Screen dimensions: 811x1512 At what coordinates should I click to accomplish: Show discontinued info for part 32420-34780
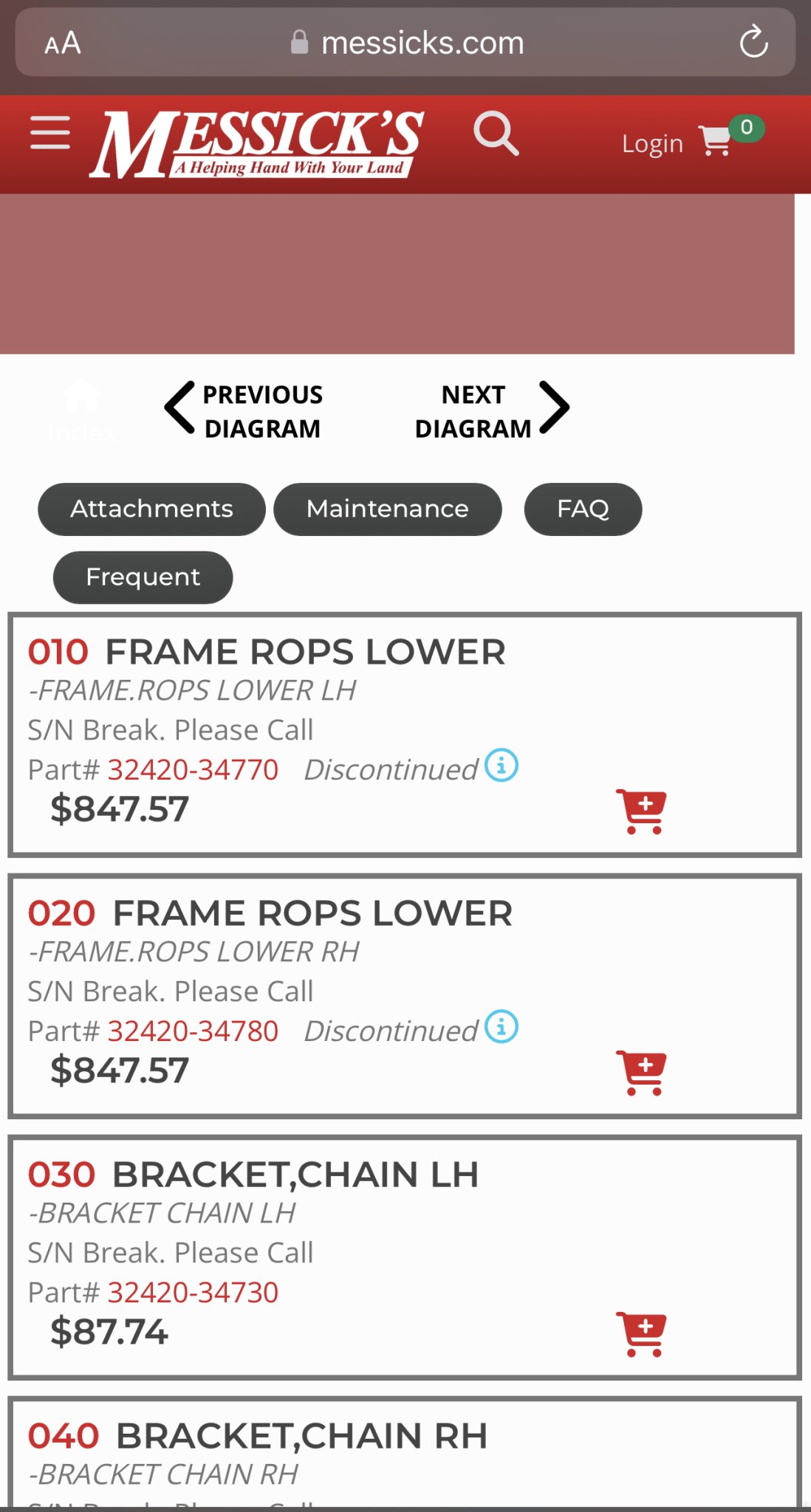(x=502, y=1027)
